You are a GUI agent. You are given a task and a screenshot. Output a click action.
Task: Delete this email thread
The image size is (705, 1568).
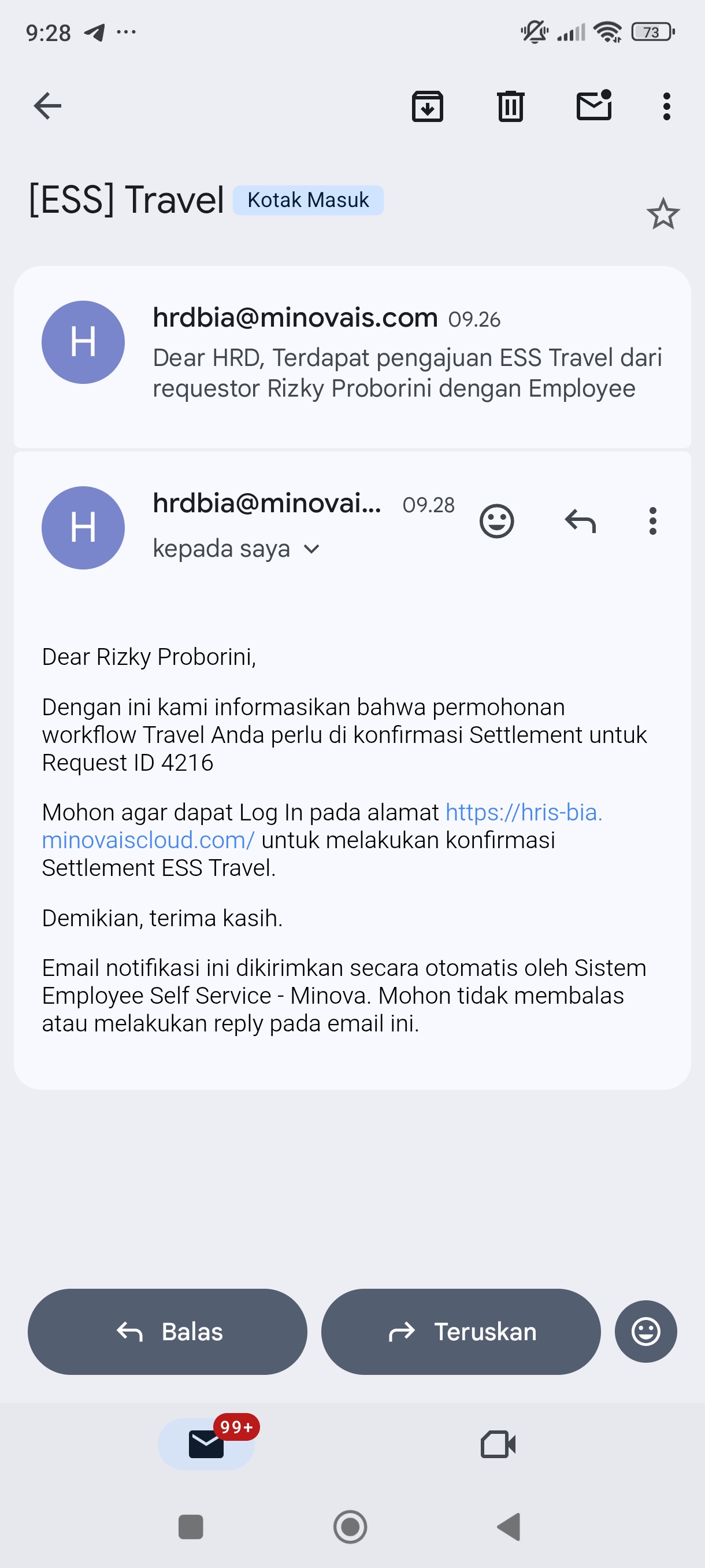[x=510, y=106]
